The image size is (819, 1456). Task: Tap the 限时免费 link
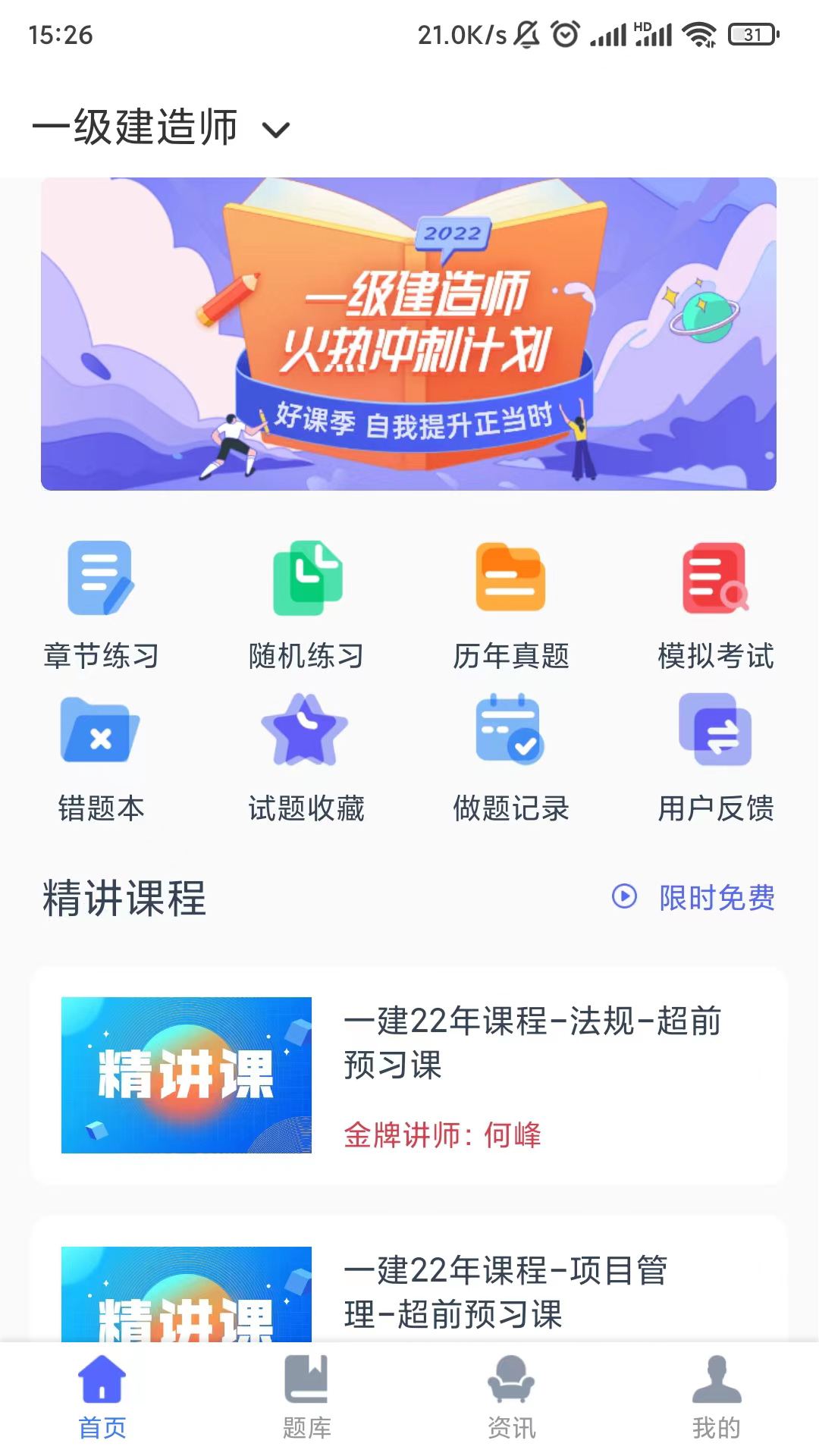coord(693,898)
